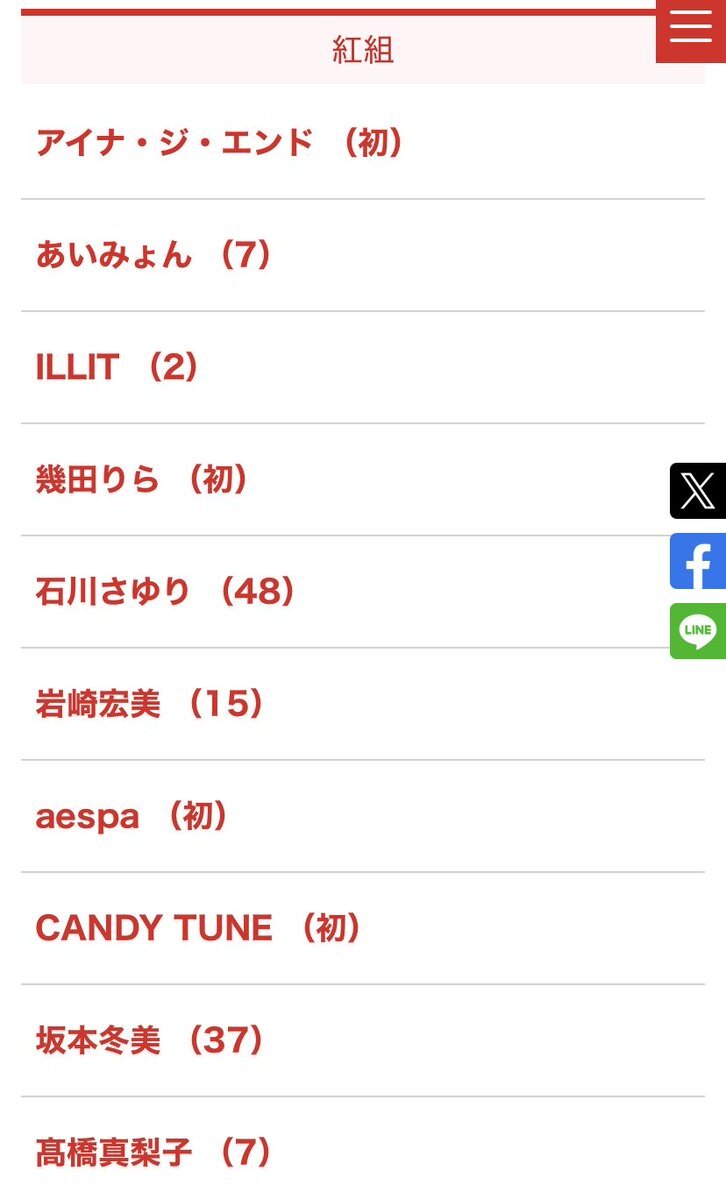
Task: Share this page via LINE
Action: coord(697,631)
